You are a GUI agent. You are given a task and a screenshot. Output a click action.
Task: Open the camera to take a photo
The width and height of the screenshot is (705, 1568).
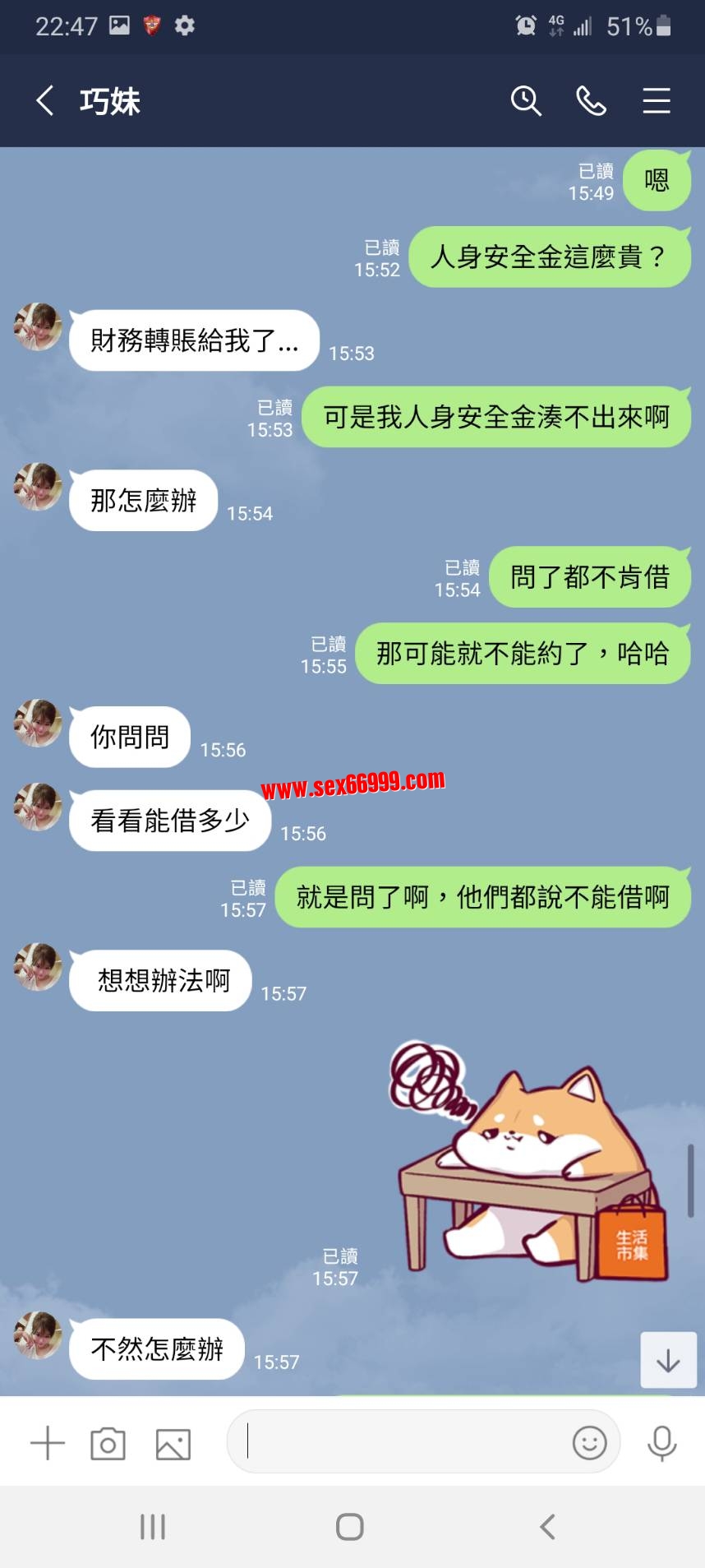coord(108,1443)
